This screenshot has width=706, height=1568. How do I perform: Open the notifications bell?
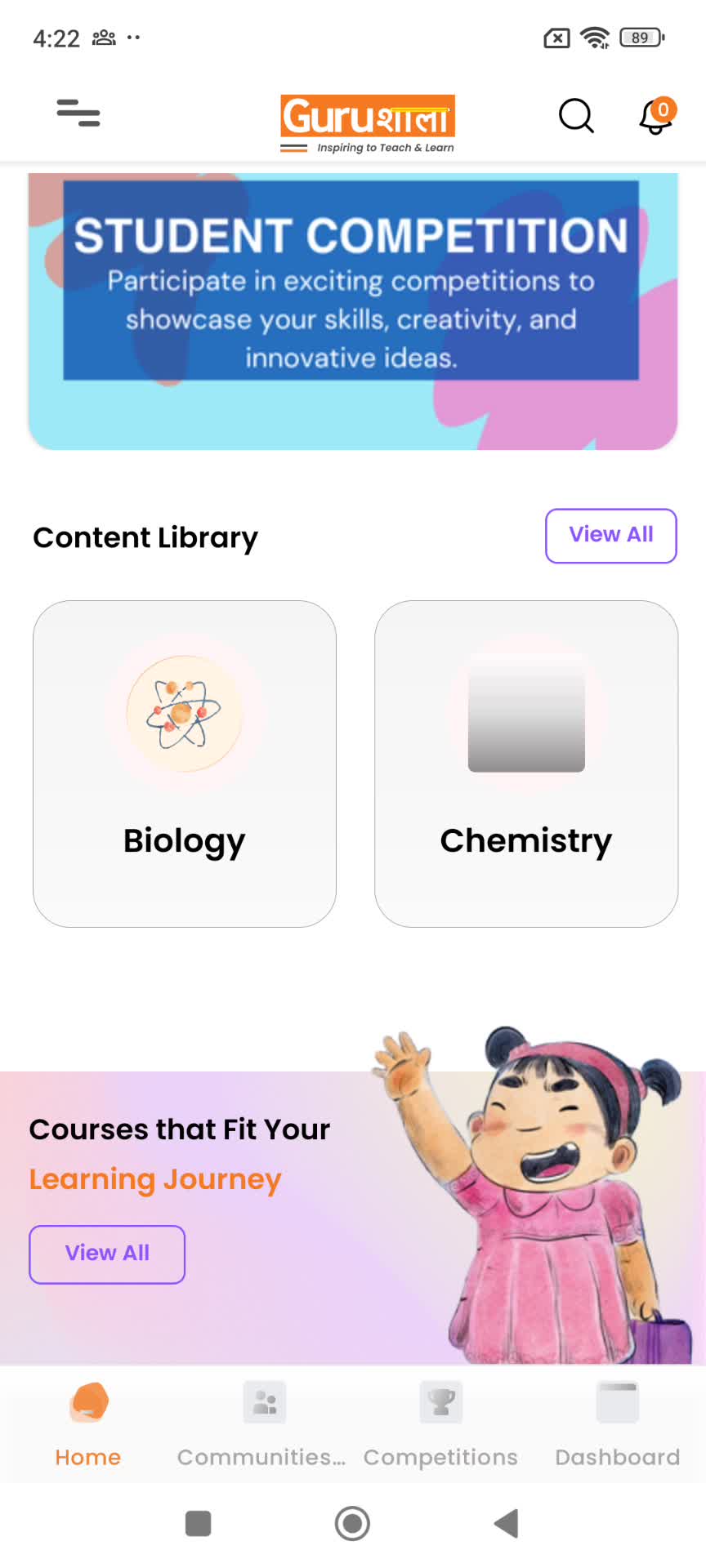pos(655,116)
